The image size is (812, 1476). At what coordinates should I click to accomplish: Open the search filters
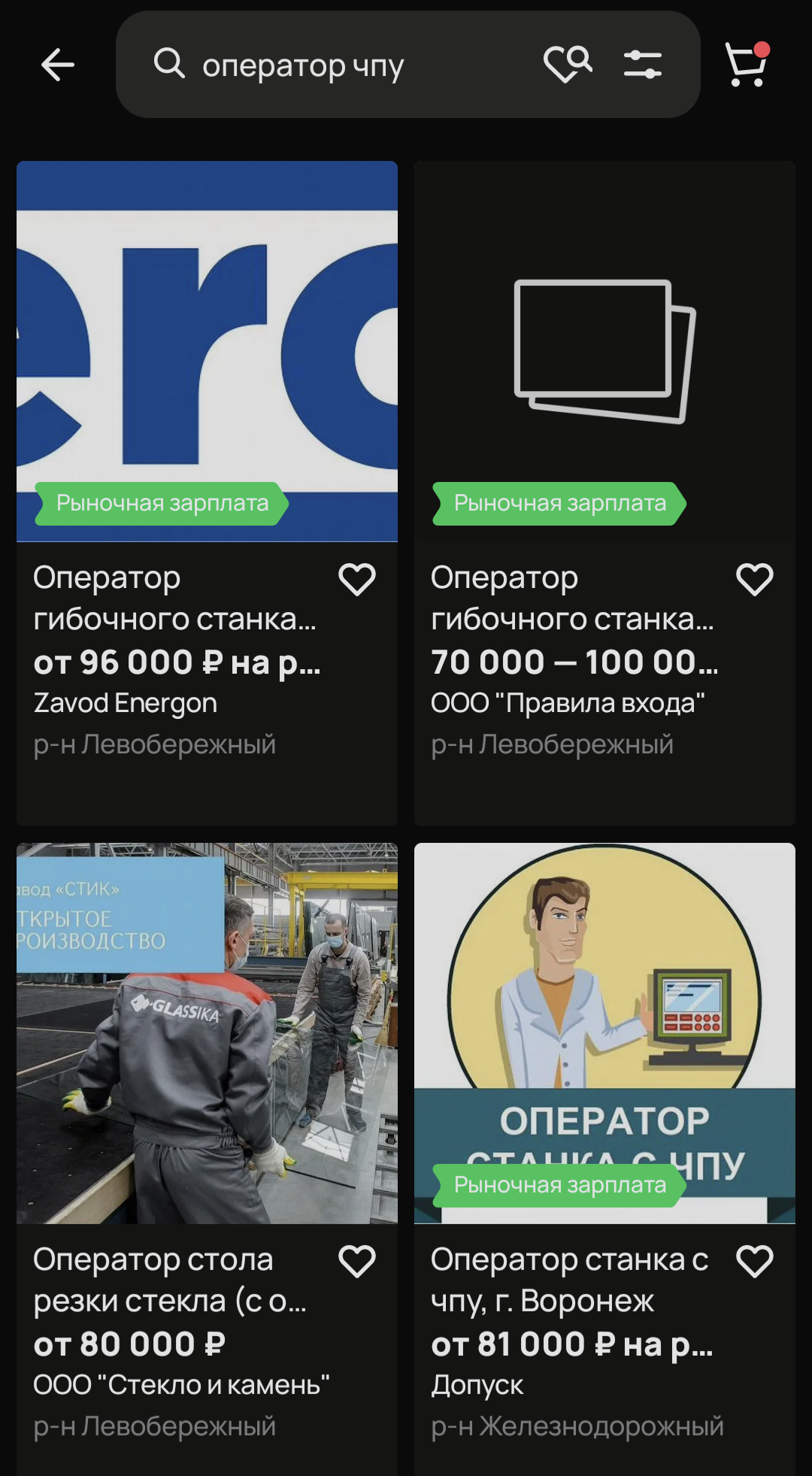coord(643,65)
